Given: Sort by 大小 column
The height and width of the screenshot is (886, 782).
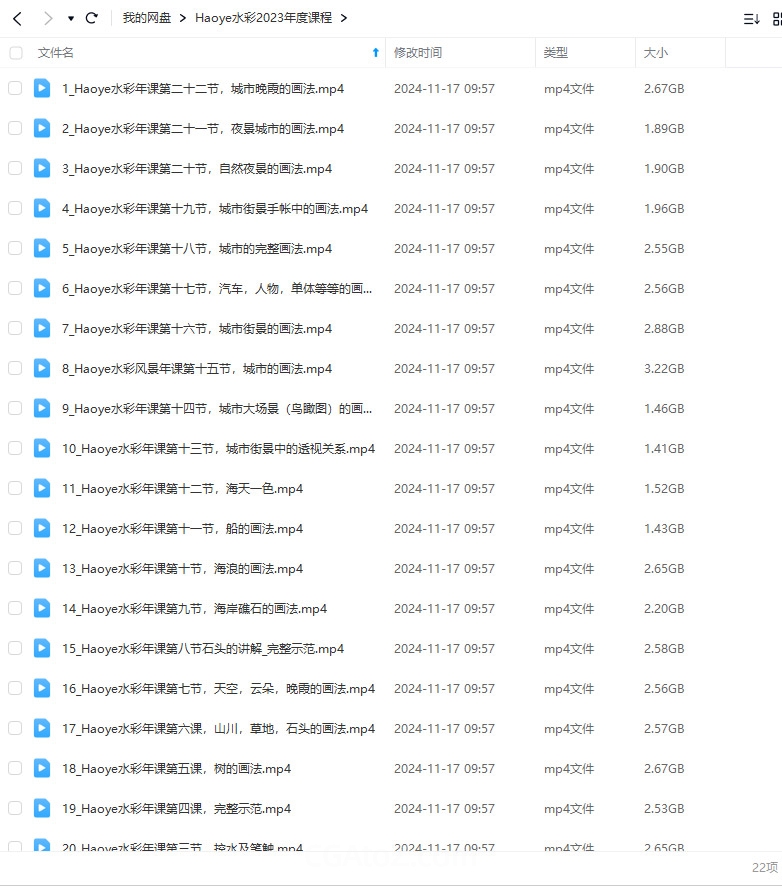Looking at the screenshot, I should pyautogui.click(x=656, y=52).
